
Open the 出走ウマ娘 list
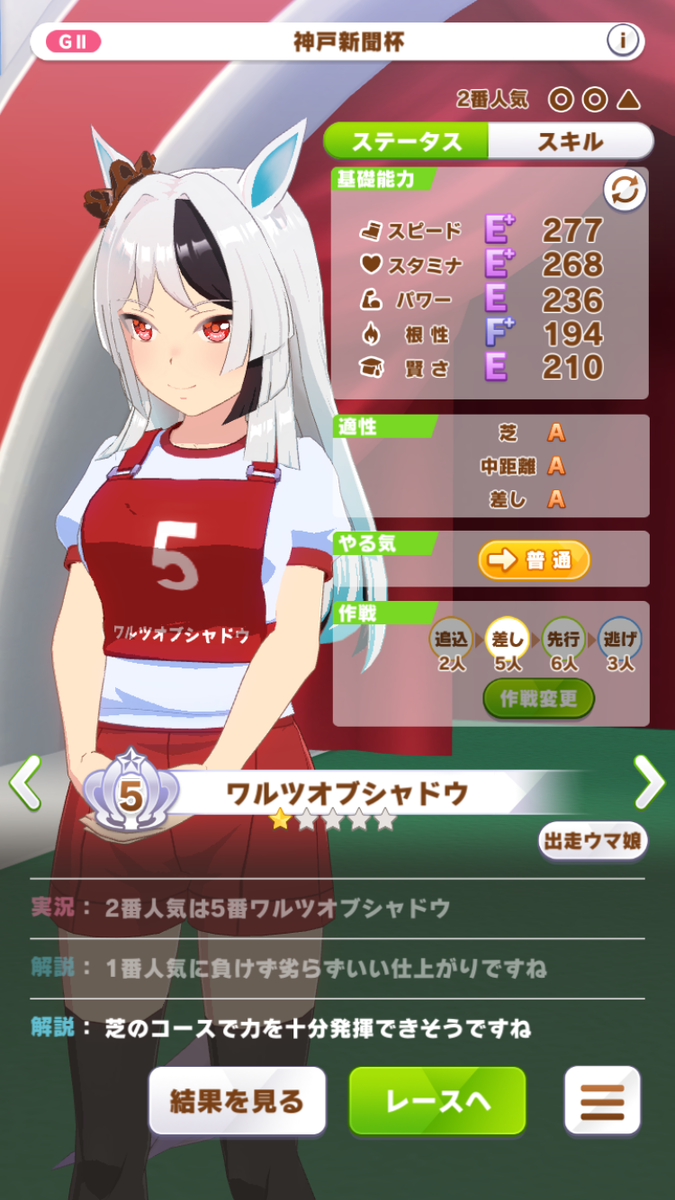pyautogui.click(x=593, y=840)
